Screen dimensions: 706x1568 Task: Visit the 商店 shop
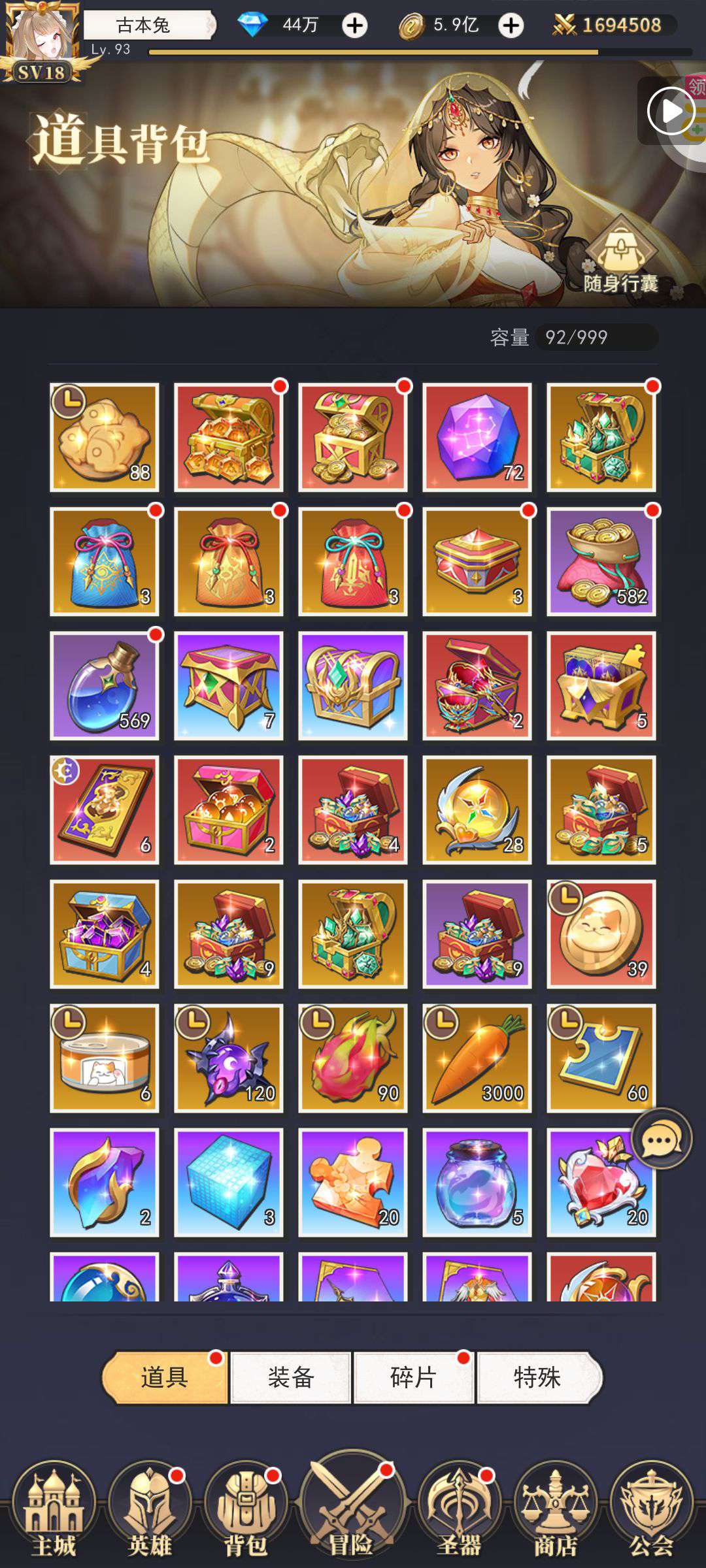click(x=556, y=1511)
